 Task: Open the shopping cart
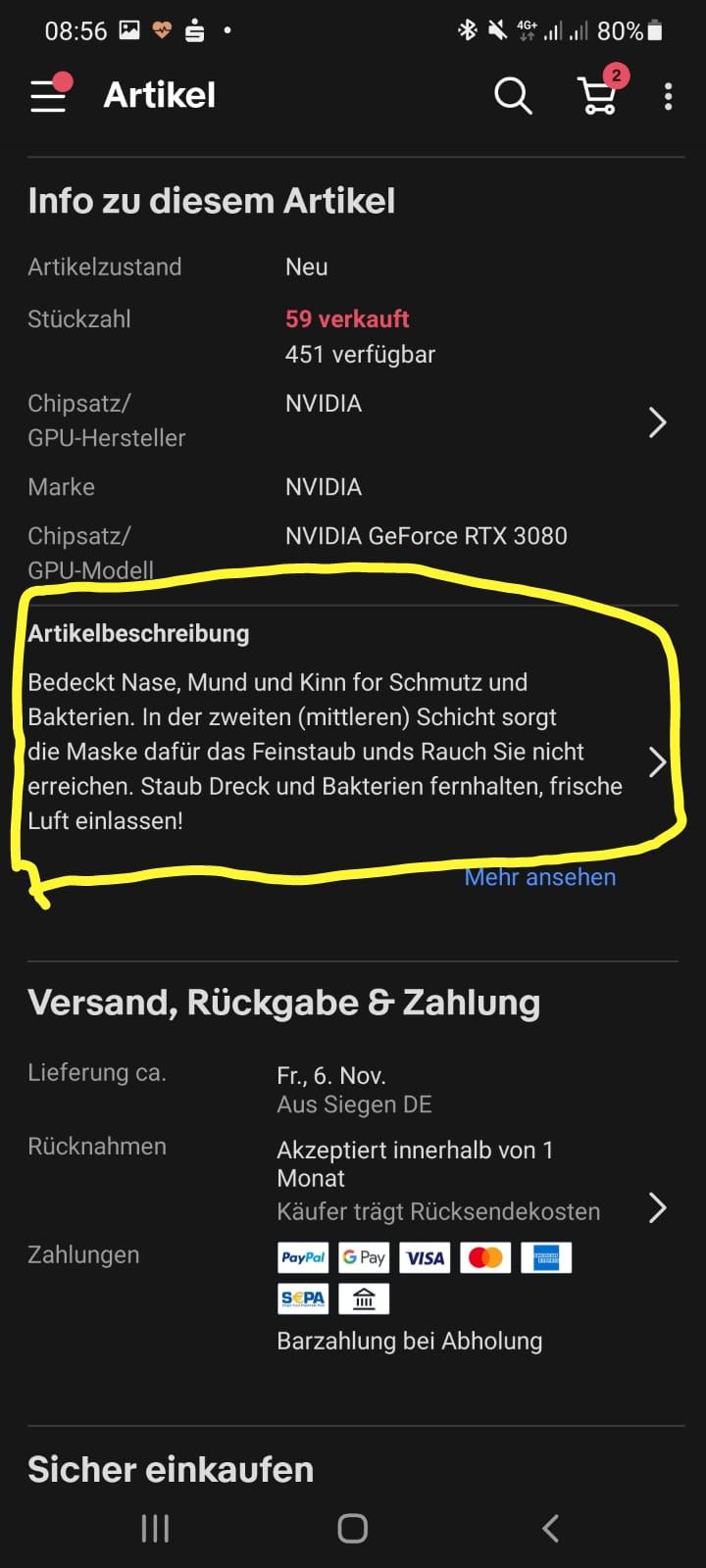pyautogui.click(x=599, y=93)
